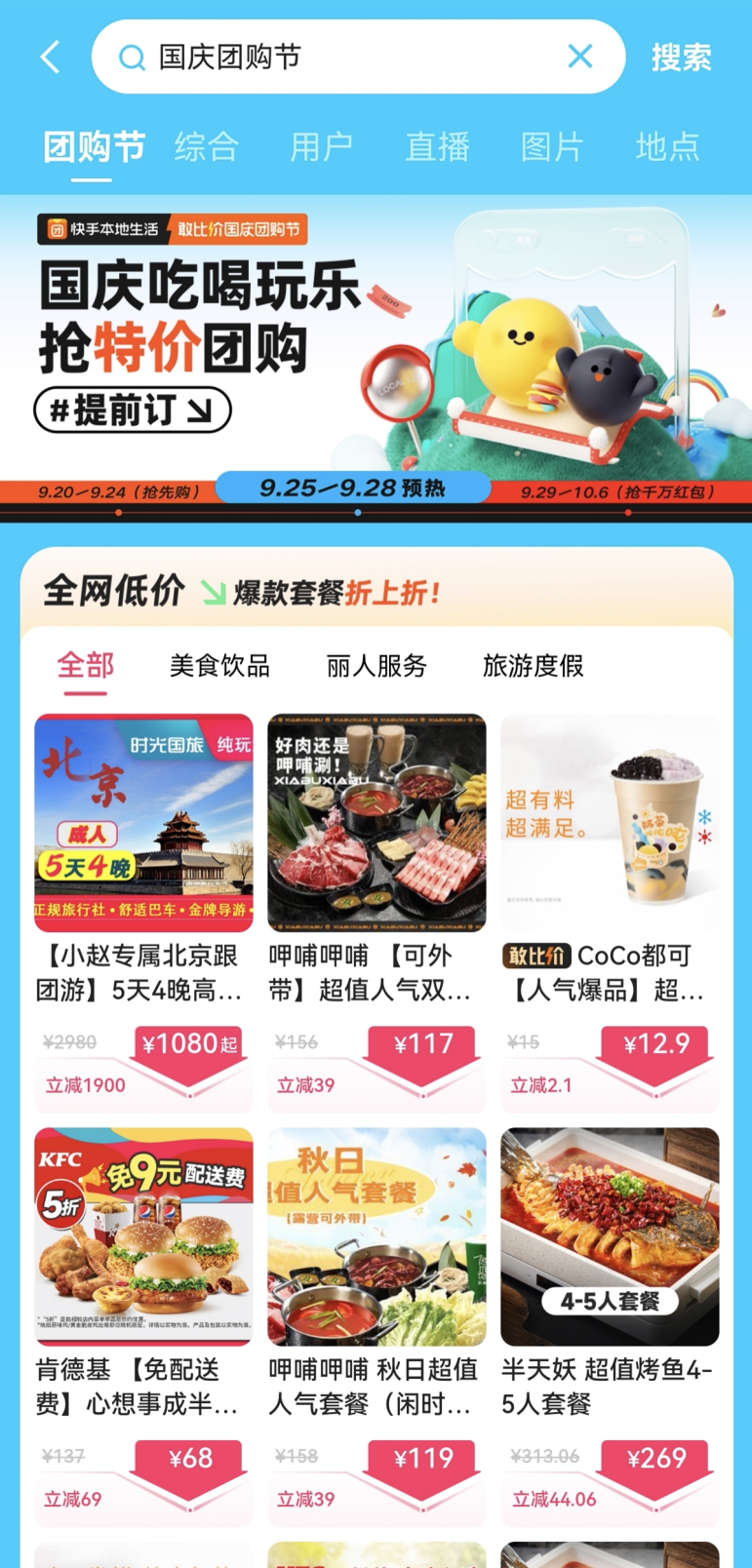The image size is (752, 1568).
Task: Switch to the 用户 tab
Action: coord(322,147)
